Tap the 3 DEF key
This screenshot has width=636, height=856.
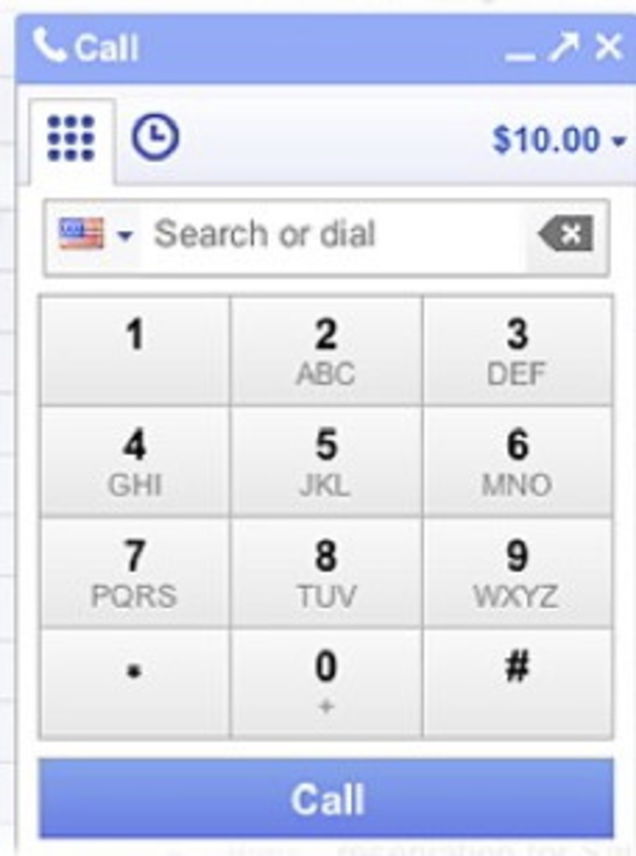(x=517, y=350)
